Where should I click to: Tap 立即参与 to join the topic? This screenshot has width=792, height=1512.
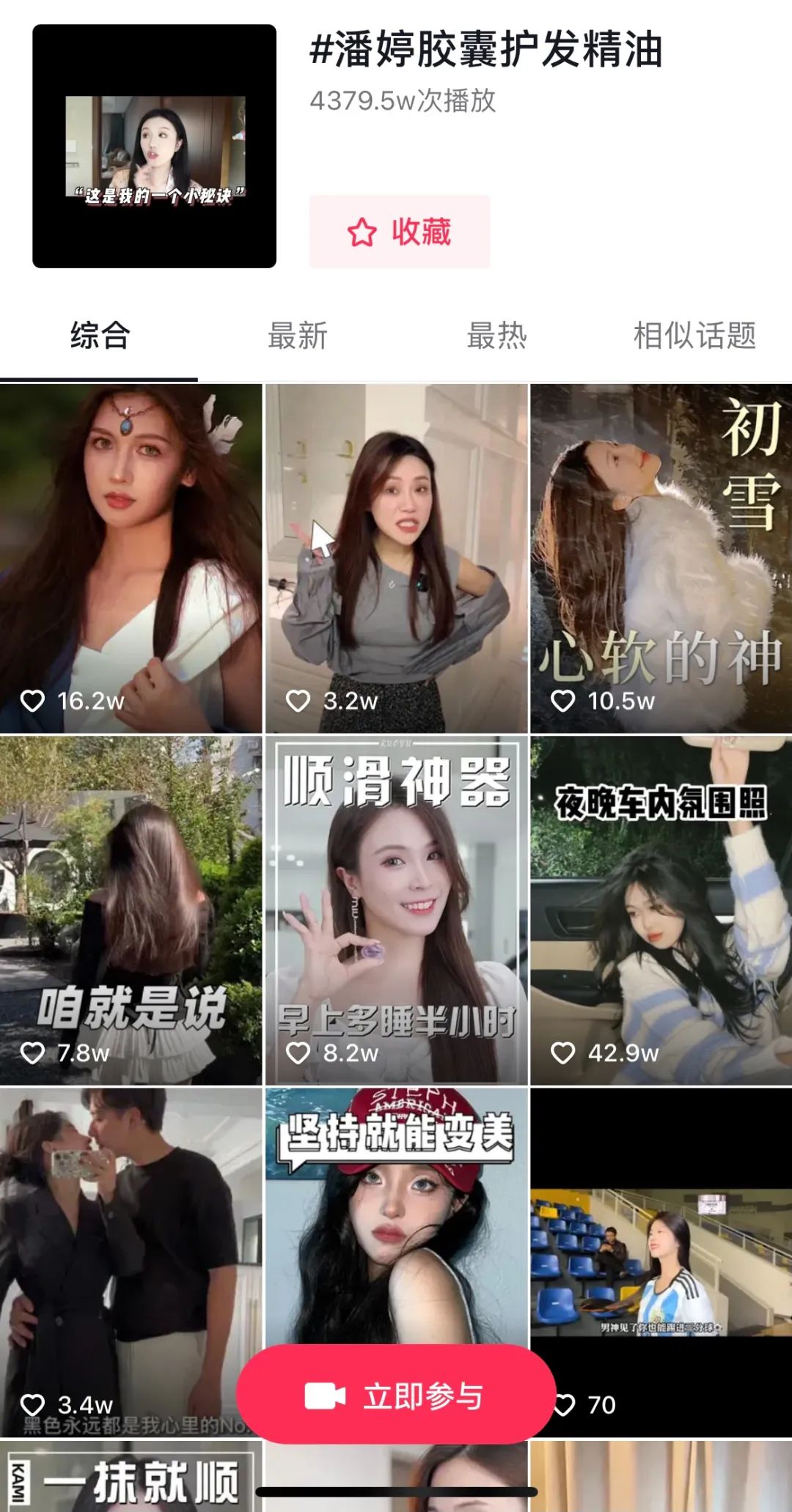click(x=395, y=1395)
